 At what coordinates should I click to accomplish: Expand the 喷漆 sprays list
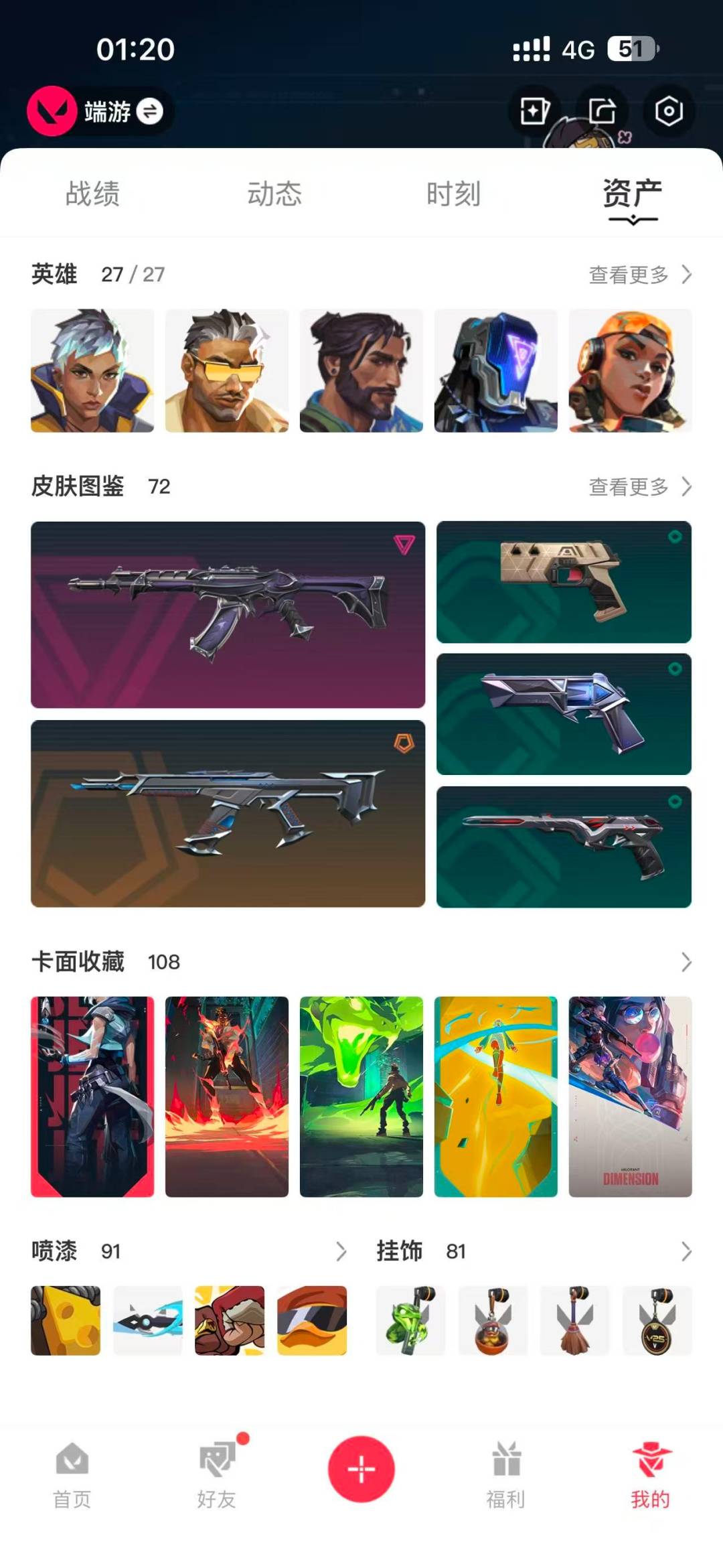coord(341,1251)
